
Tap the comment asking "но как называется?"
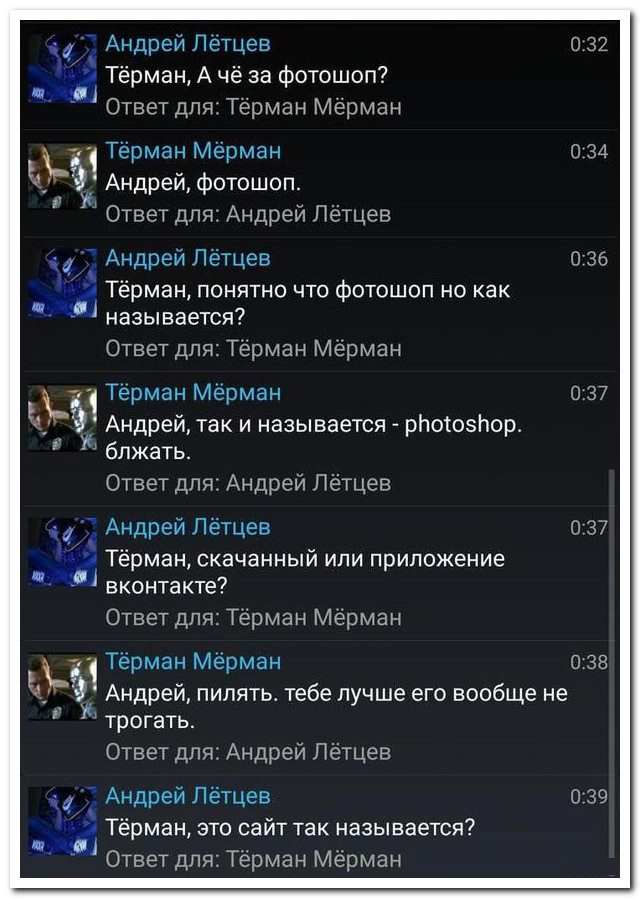coord(308,302)
